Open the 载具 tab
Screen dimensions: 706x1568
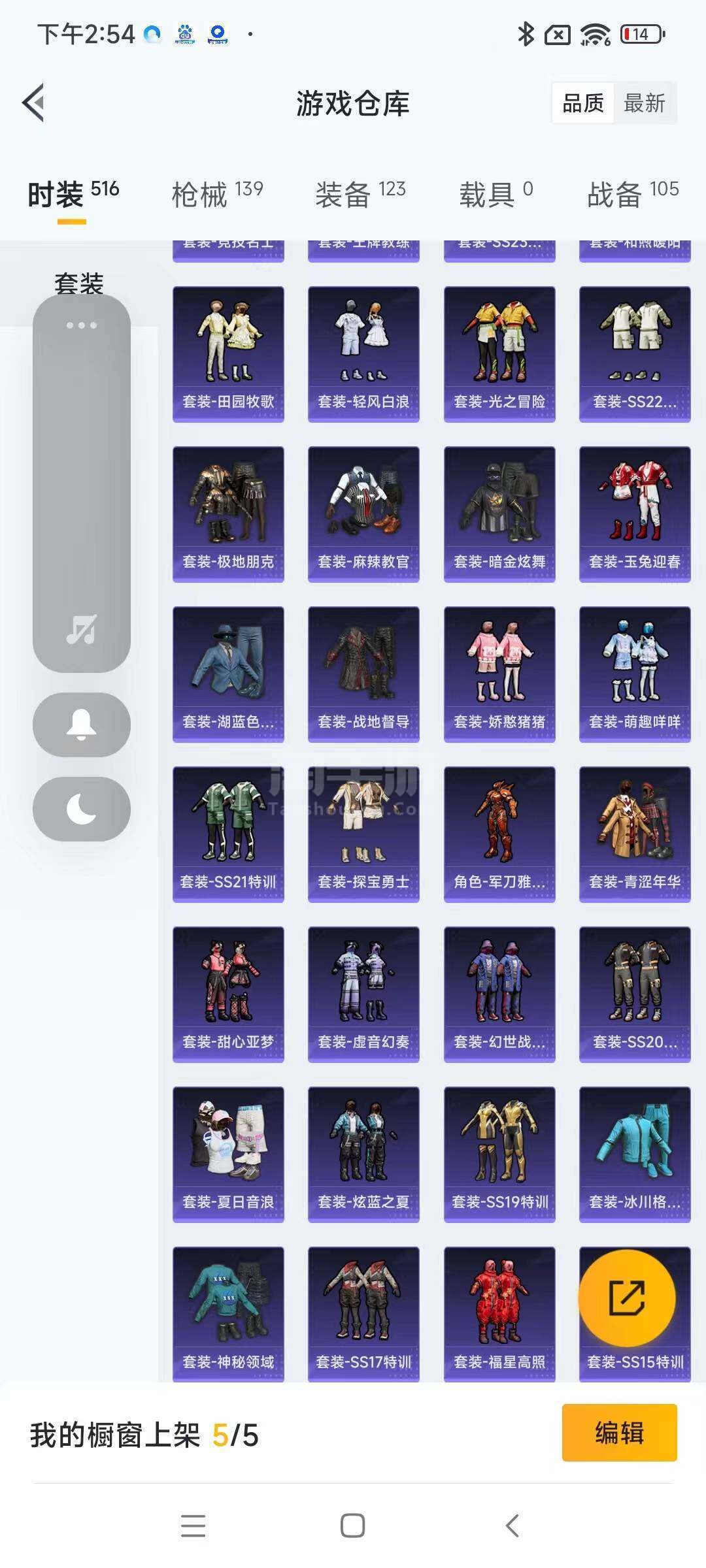[x=496, y=194]
